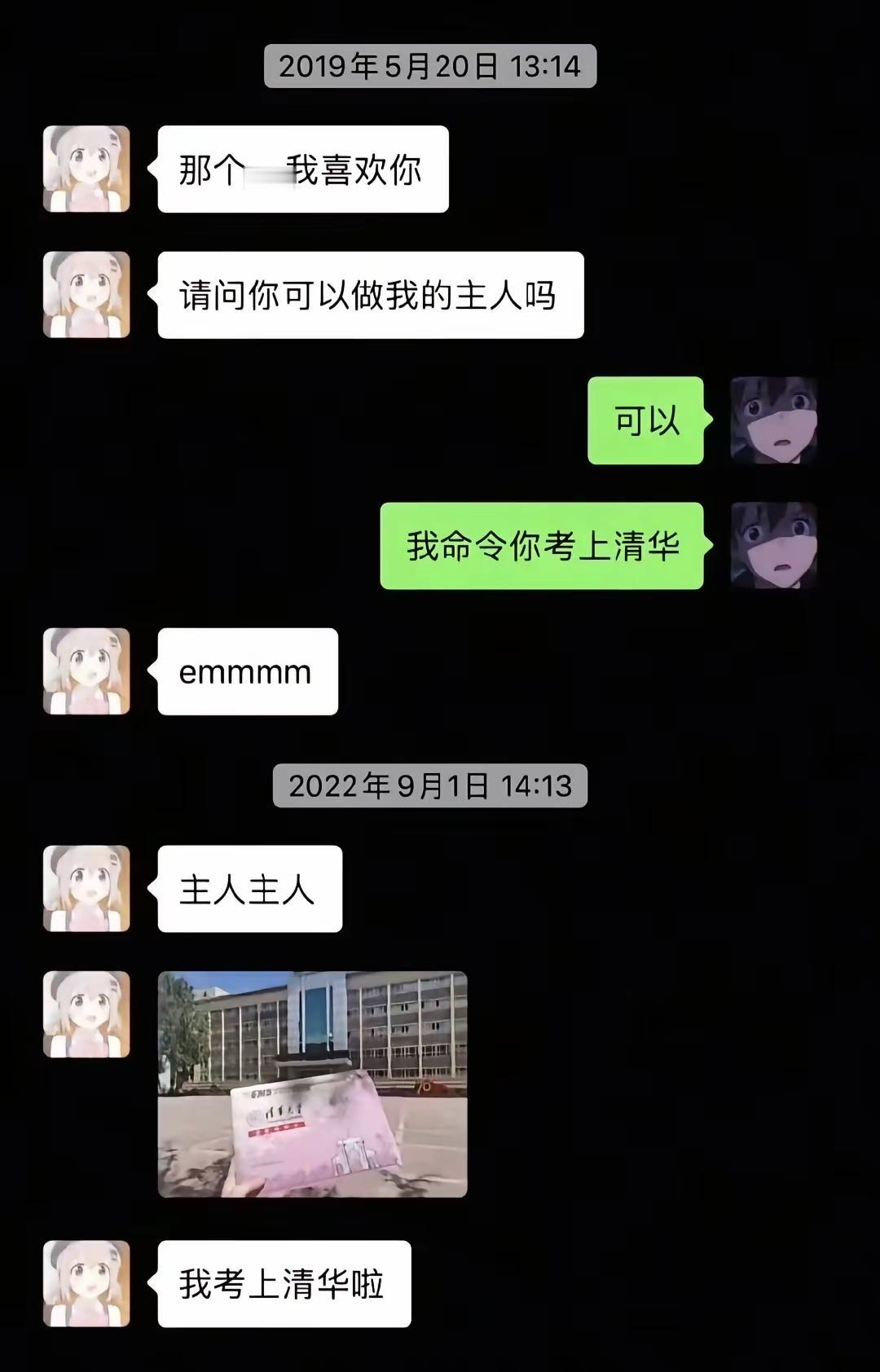The width and height of the screenshot is (880, 1372).
Task: Click the girl's avatar beside "emmmm"
Action: (88, 671)
